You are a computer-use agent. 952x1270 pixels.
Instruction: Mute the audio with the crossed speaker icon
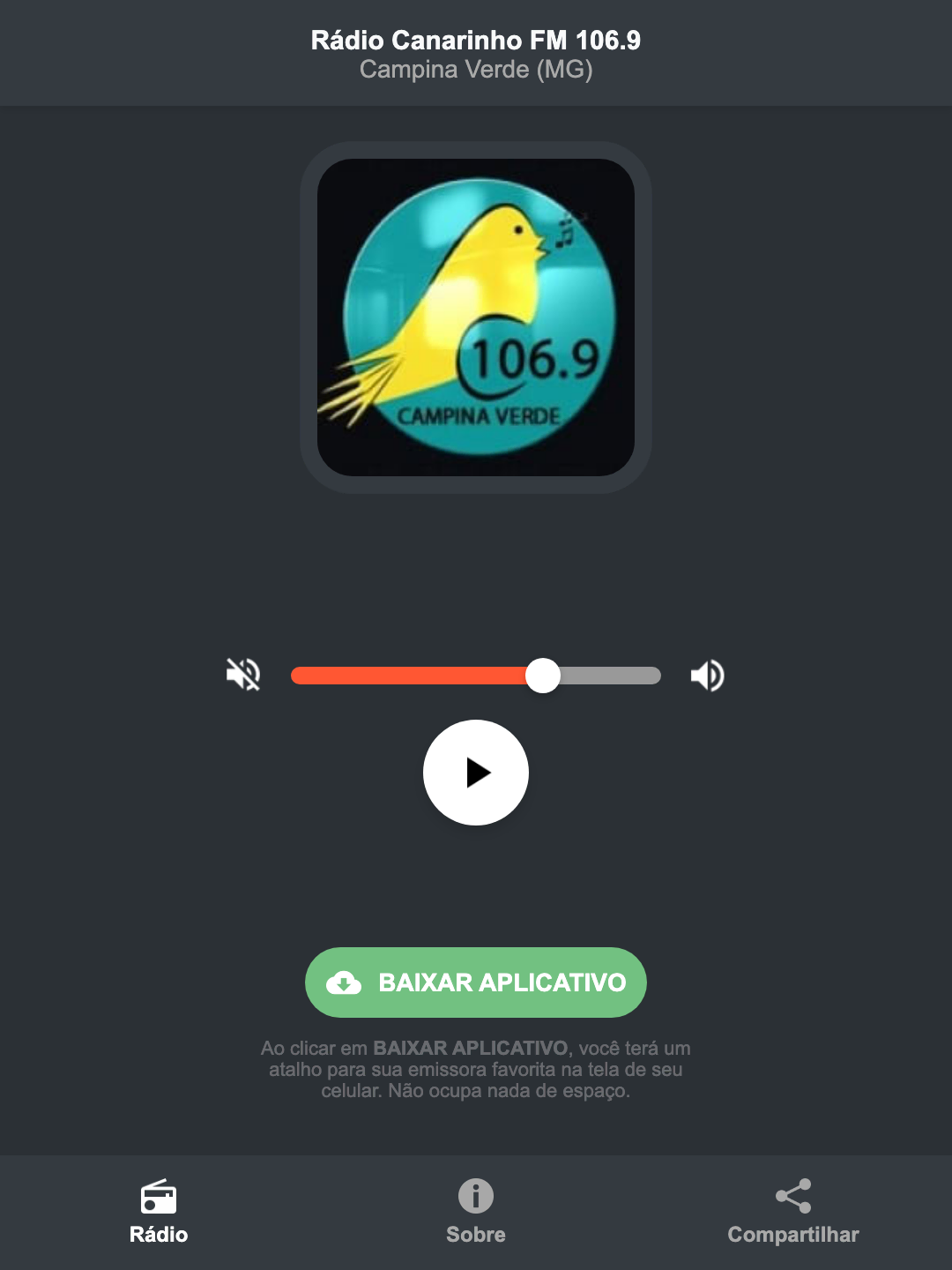tap(243, 675)
